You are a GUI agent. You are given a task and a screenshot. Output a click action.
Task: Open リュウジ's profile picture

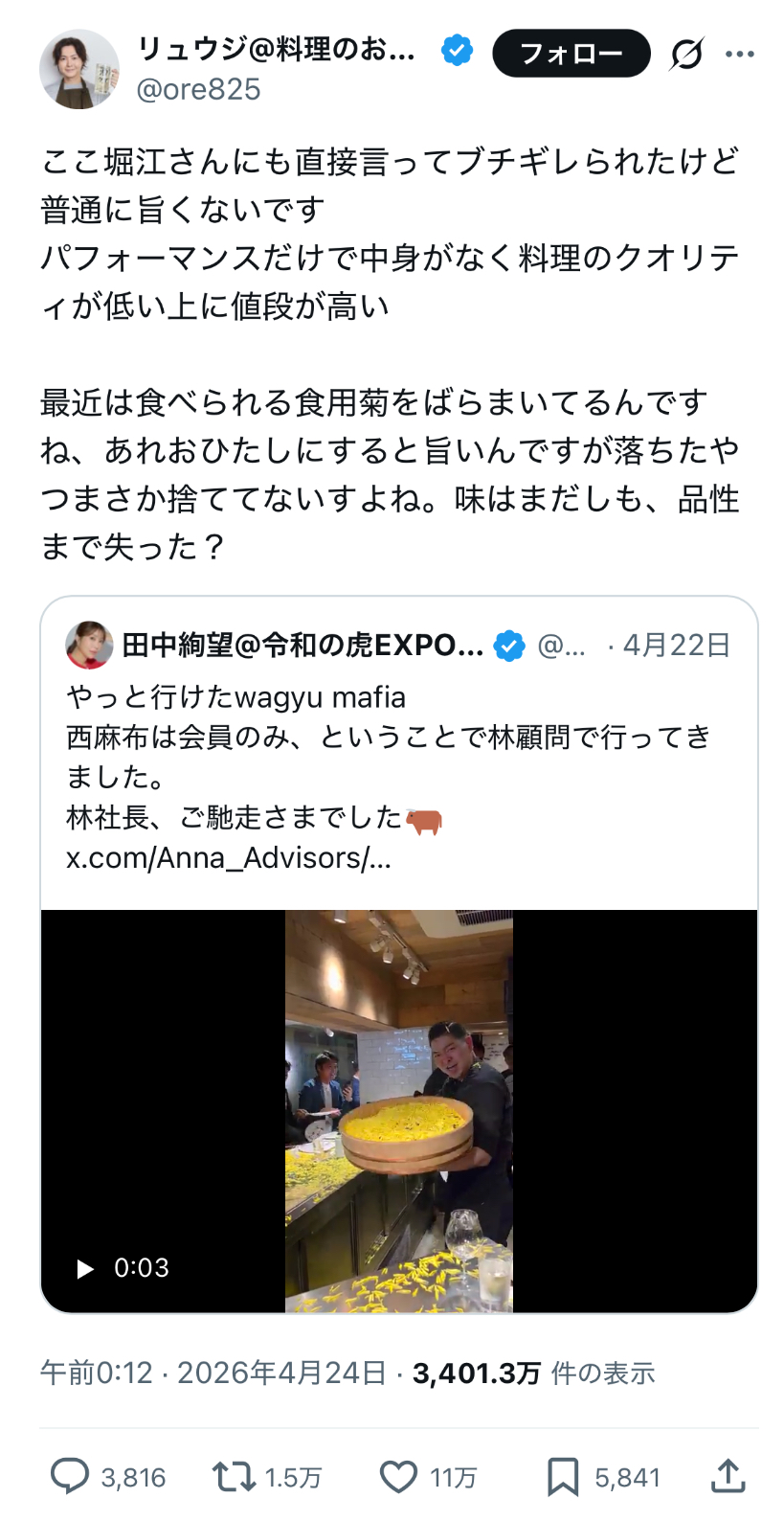(x=78, y=69)
